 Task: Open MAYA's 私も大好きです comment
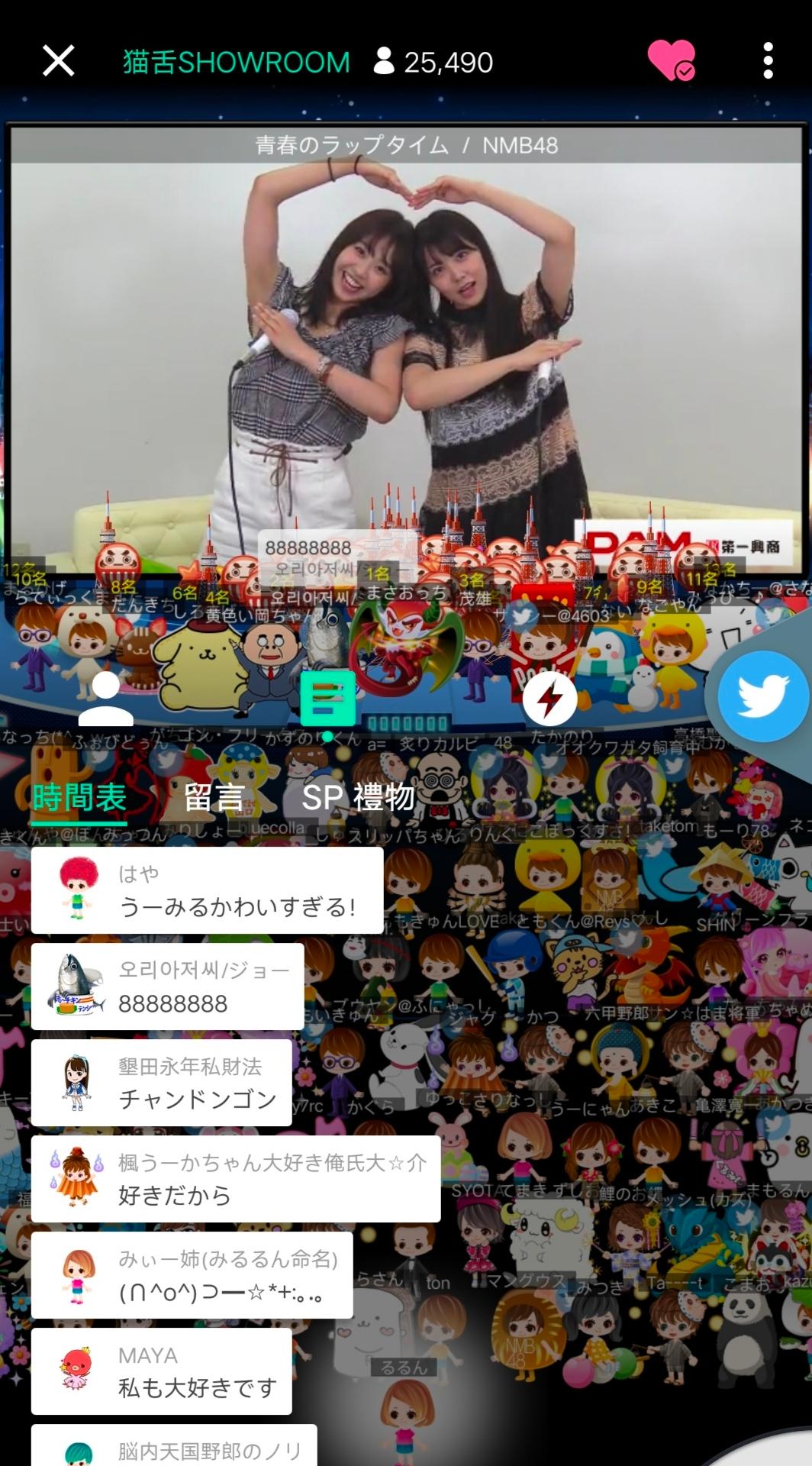point(161,1371)
